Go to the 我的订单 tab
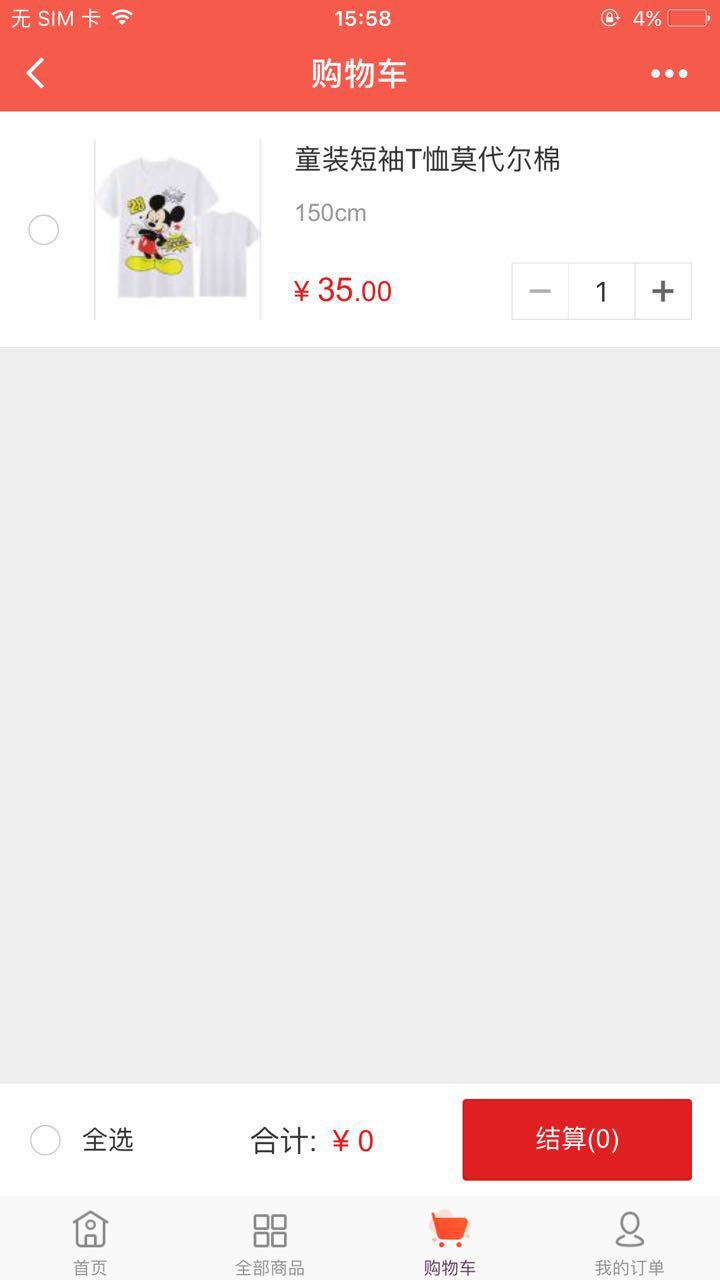The width and height of the screenshot is (720, 1280). pos(629,1242)
